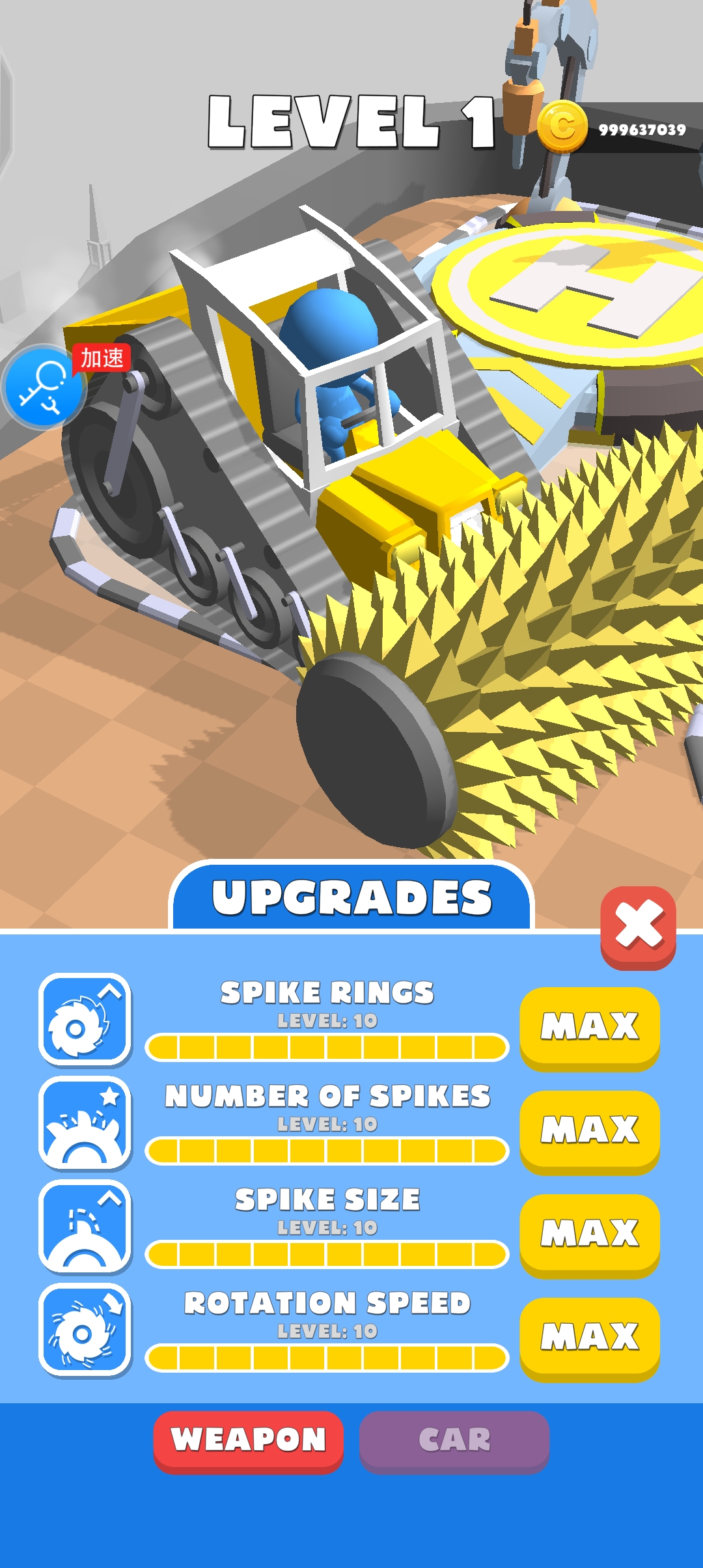Close the Upgrades panel
703x1568 pixels.
(638, 926)
